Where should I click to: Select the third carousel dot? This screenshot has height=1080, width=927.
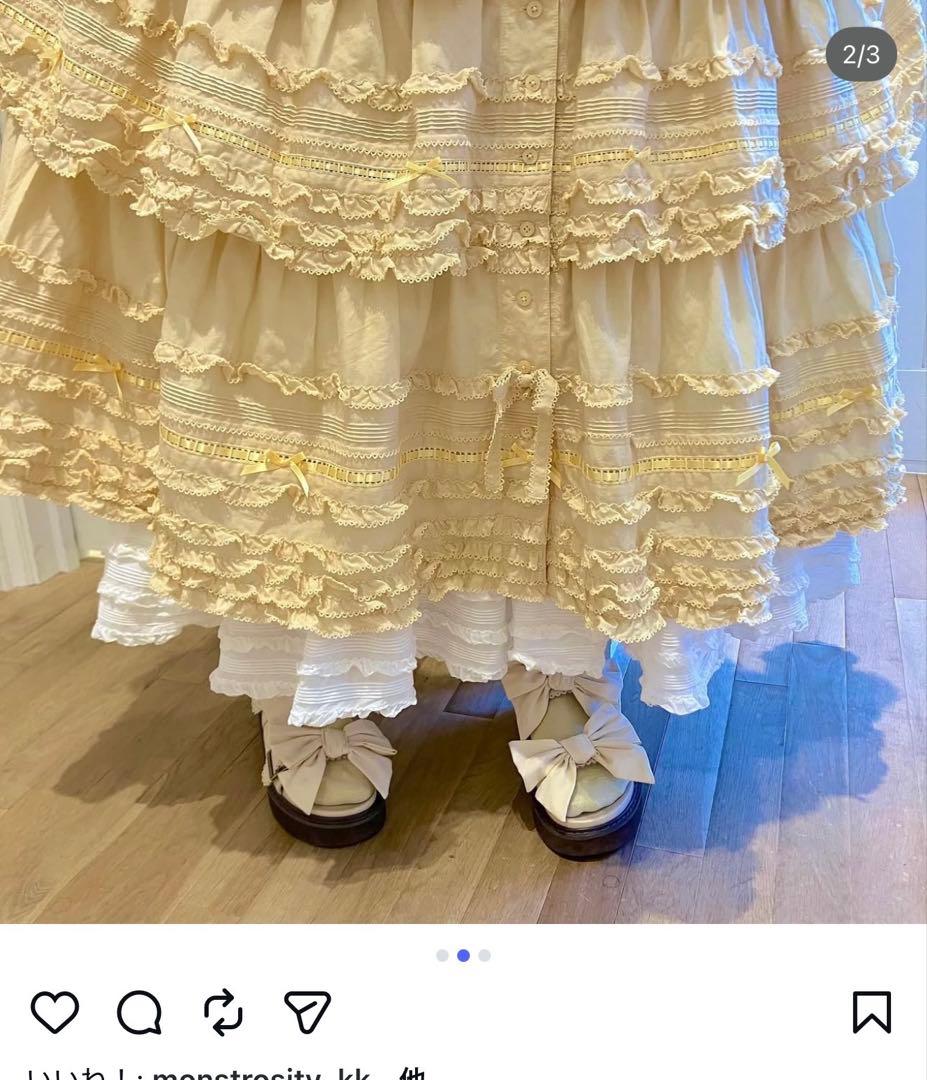(485, 956)
